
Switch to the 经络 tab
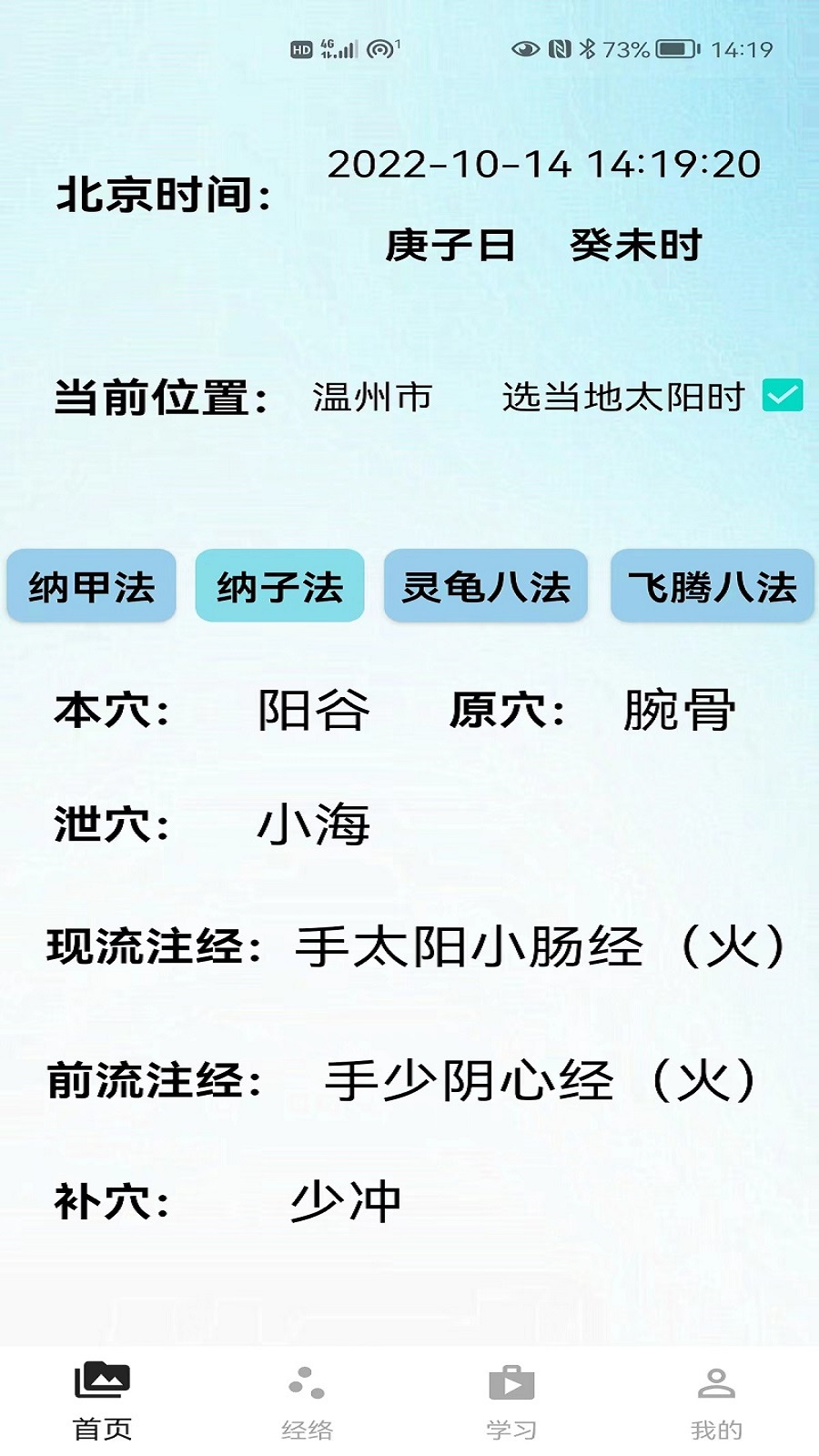tap(307, 1401)
